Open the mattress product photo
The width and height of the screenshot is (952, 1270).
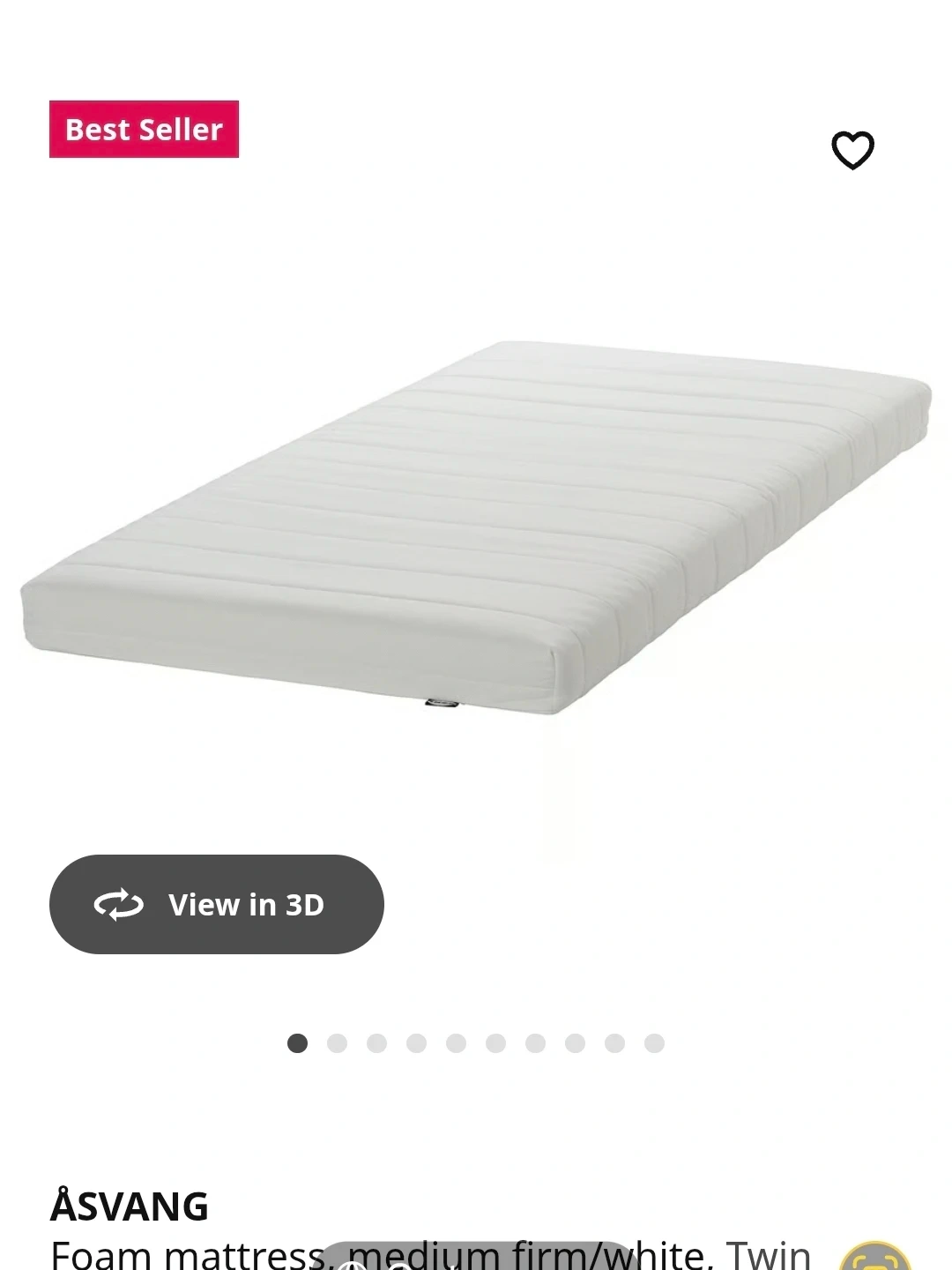(x=476, y=527)
